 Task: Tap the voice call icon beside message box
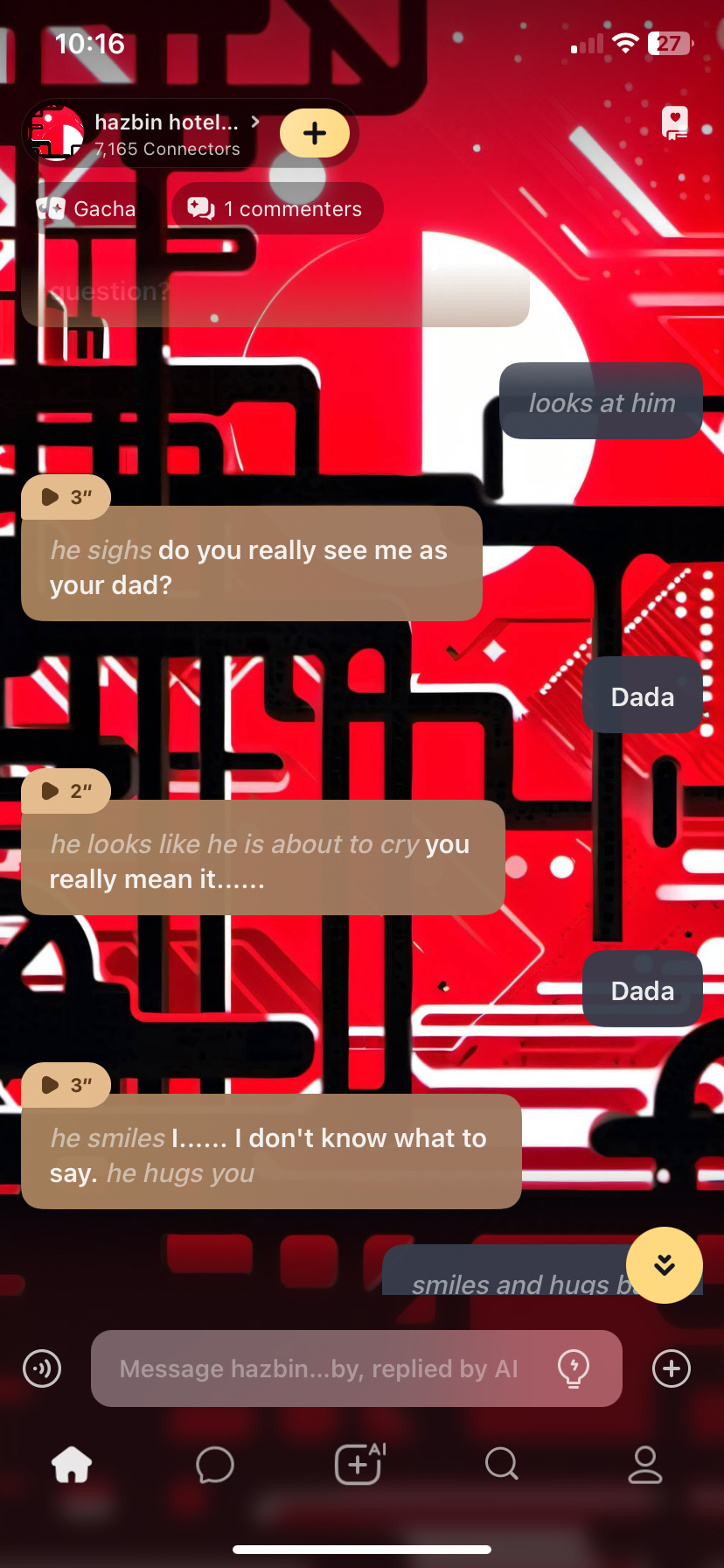[42, 1368]
